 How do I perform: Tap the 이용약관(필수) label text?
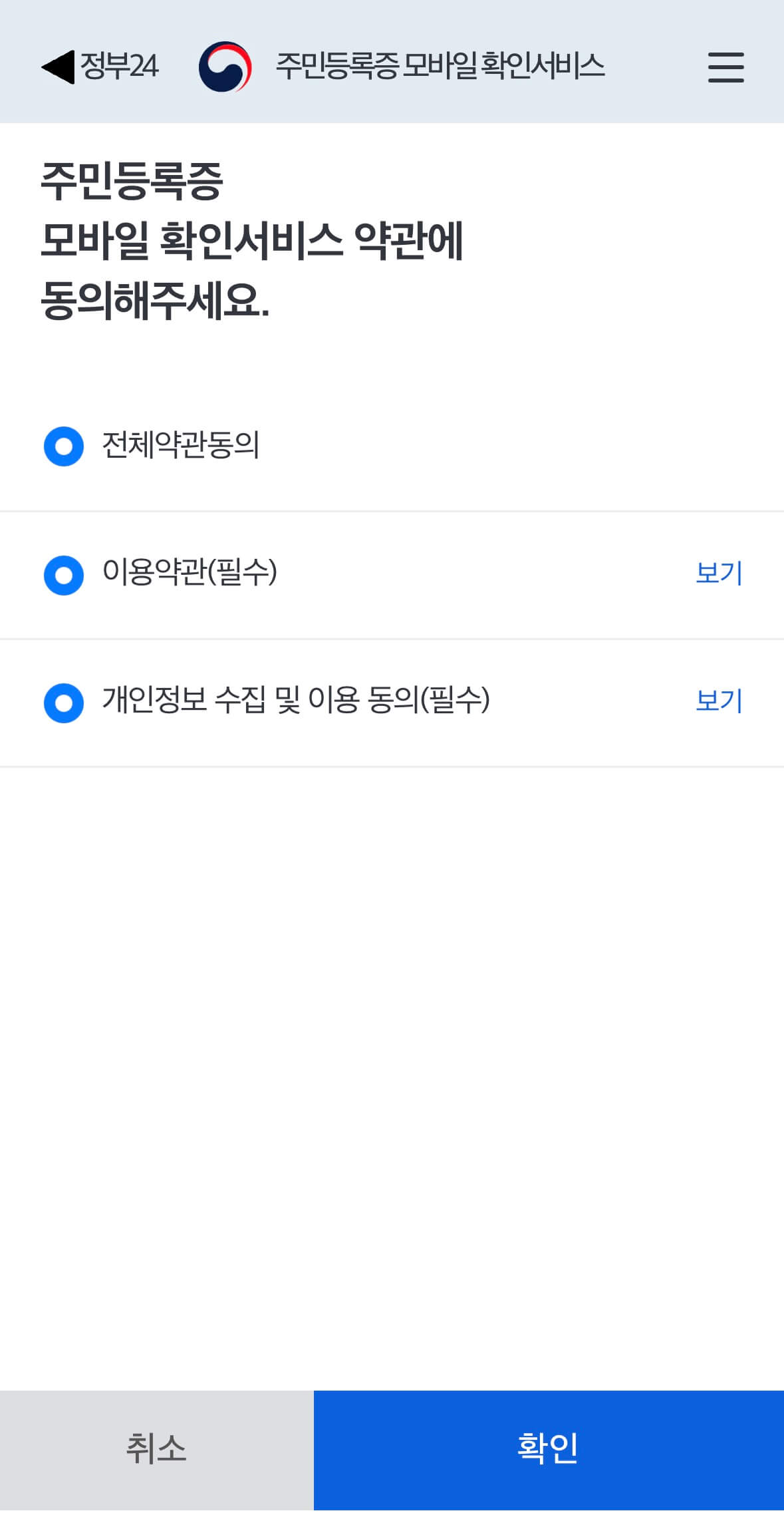(x=191, y=574)
